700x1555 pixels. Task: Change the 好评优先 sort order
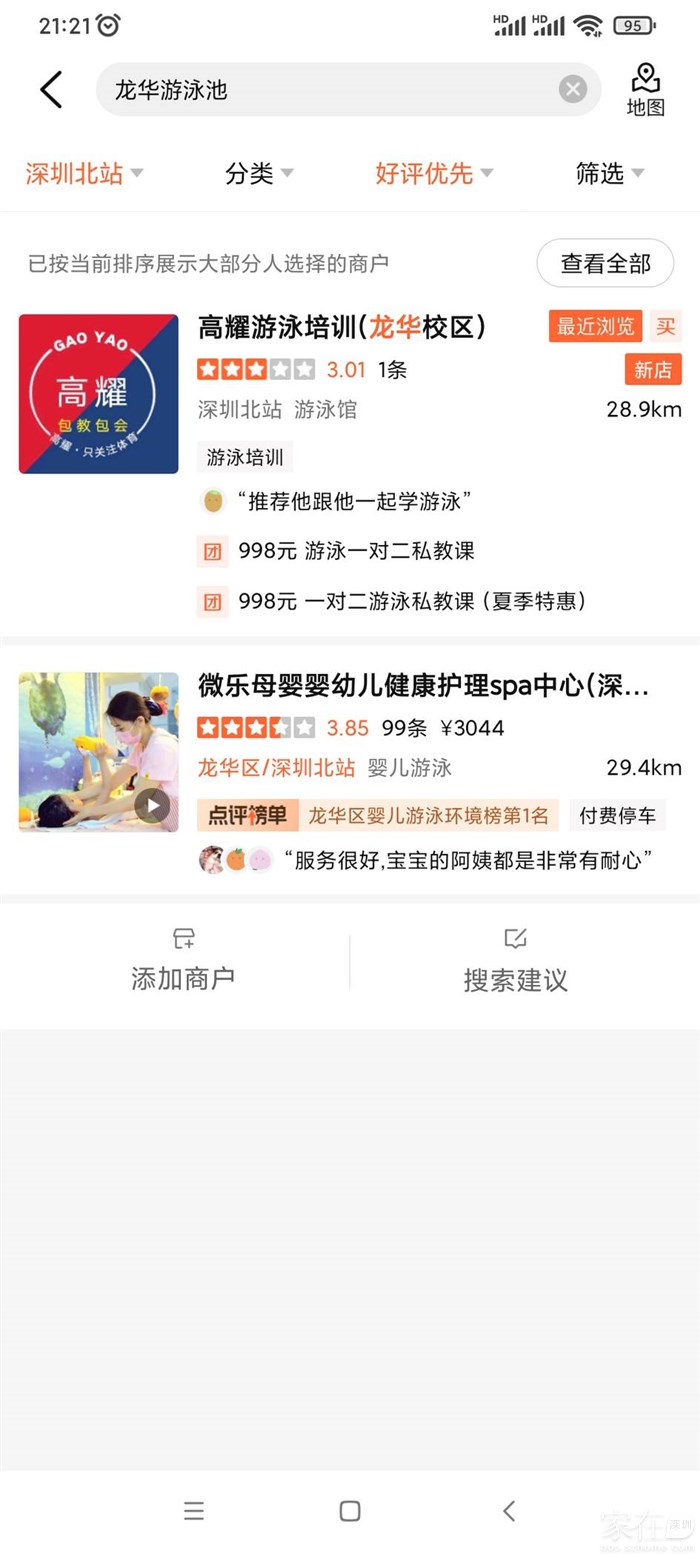(434, 173)
